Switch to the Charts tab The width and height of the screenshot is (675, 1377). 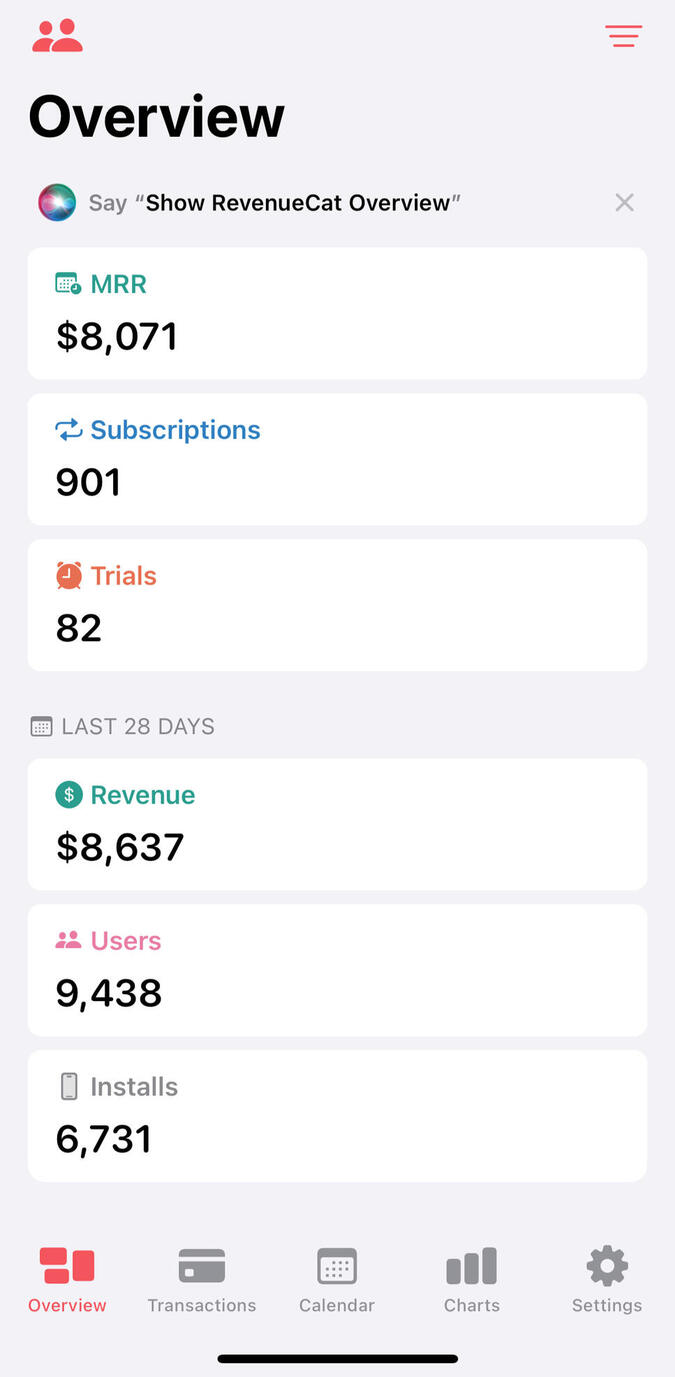(x=472, y=1279)
